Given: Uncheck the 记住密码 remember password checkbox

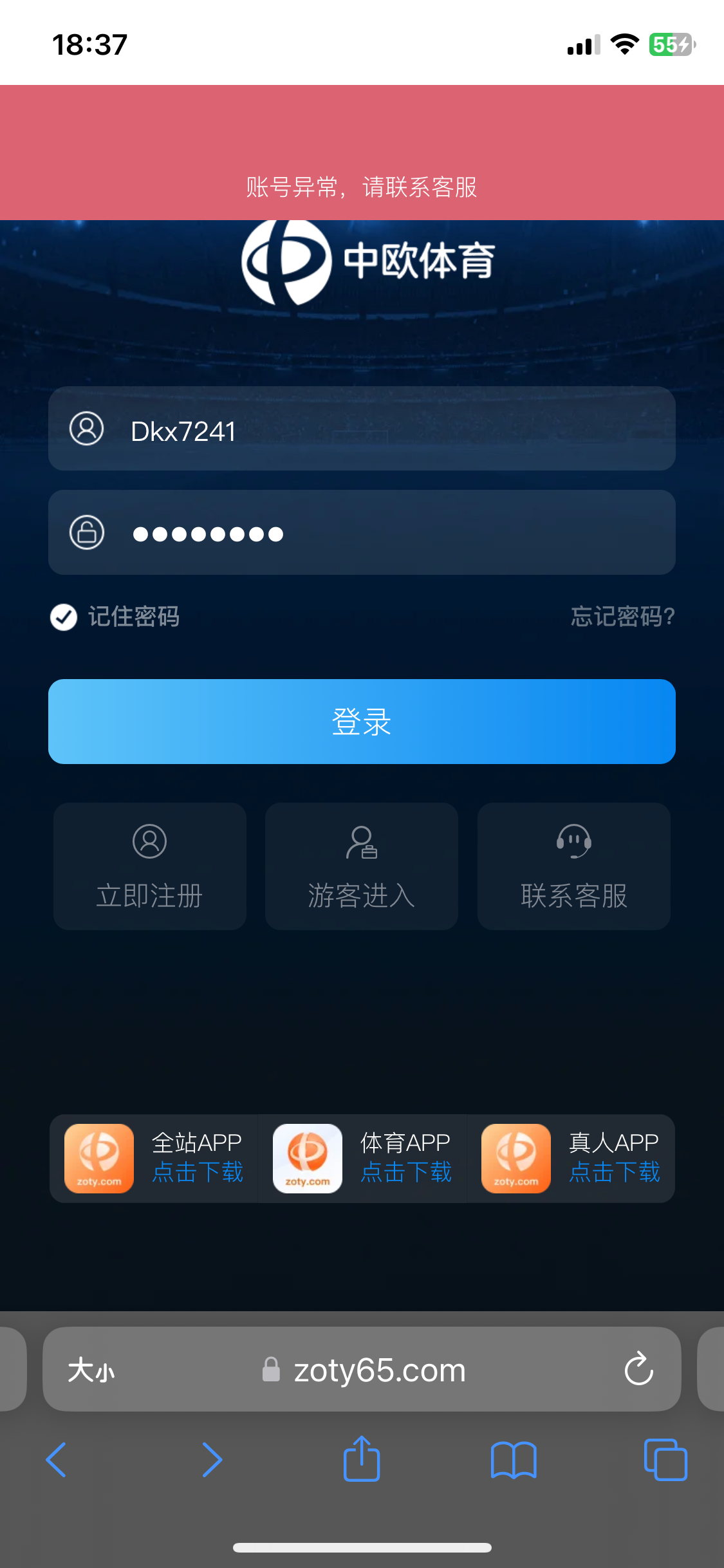Looking at the screenshot, I should [x=63, y=617].
